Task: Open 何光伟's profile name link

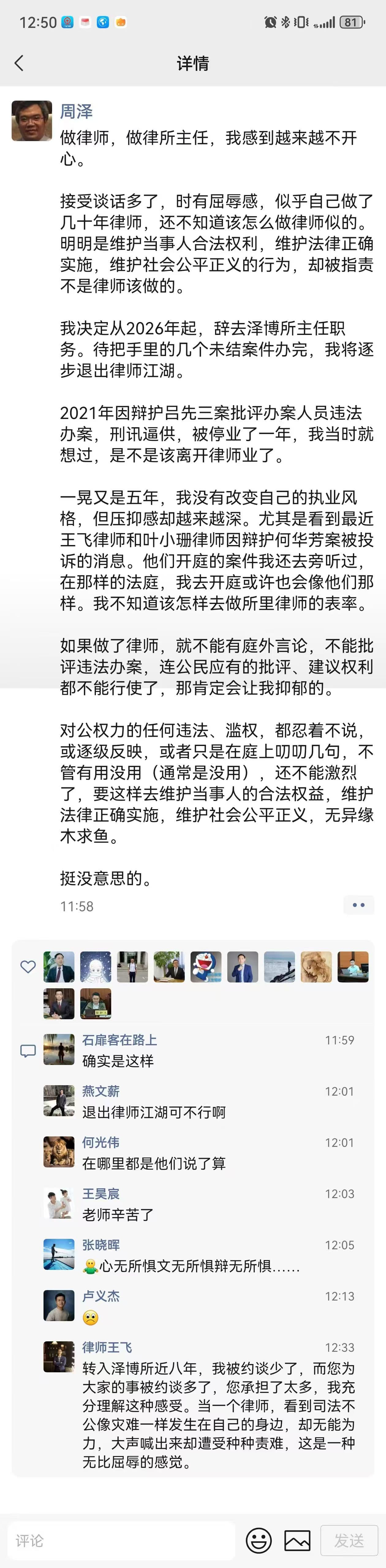Action: point(101,1143)
